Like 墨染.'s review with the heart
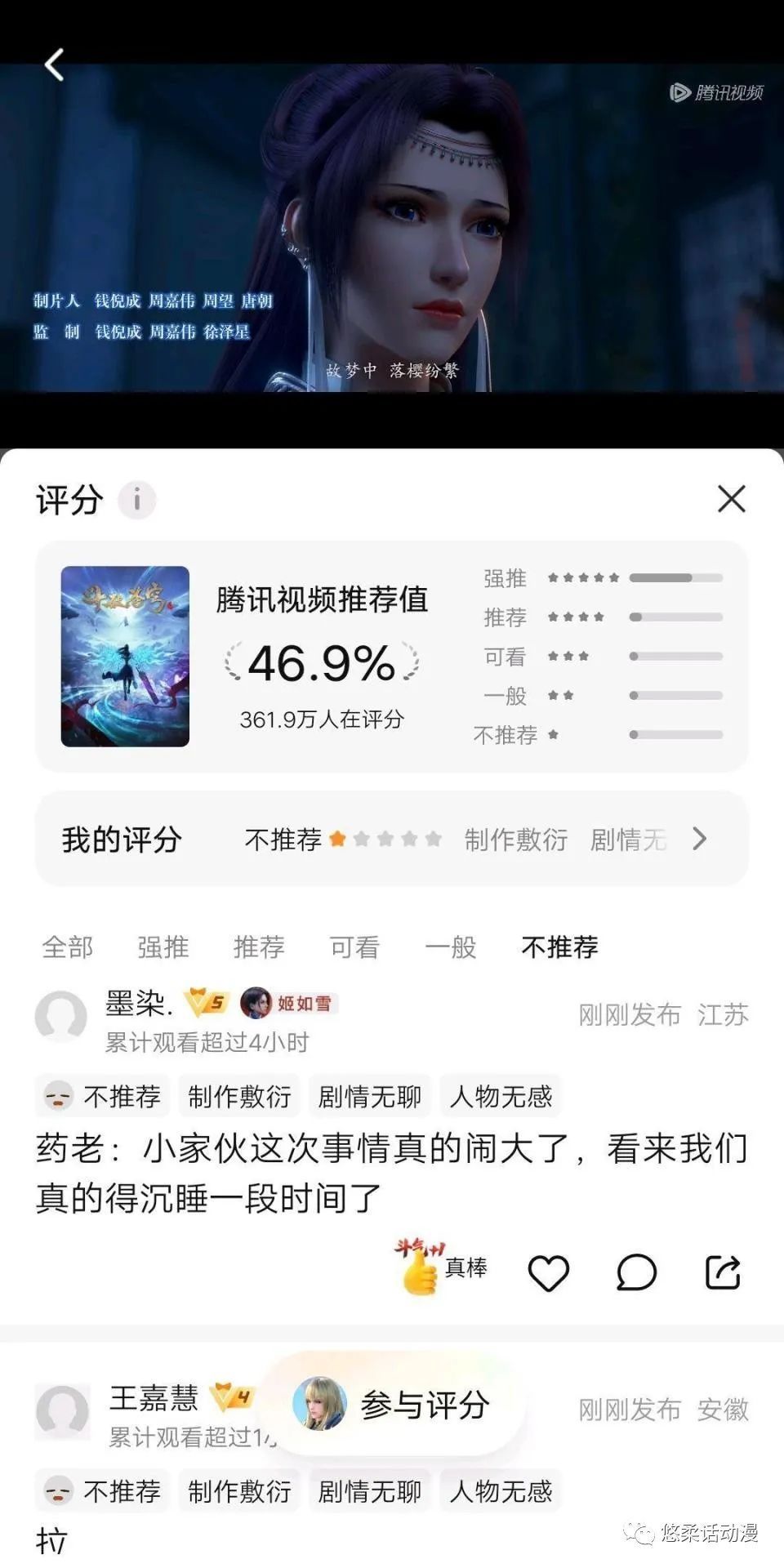The width and height of the screenshot is (784, 1568). click(x=548, y=1272)
